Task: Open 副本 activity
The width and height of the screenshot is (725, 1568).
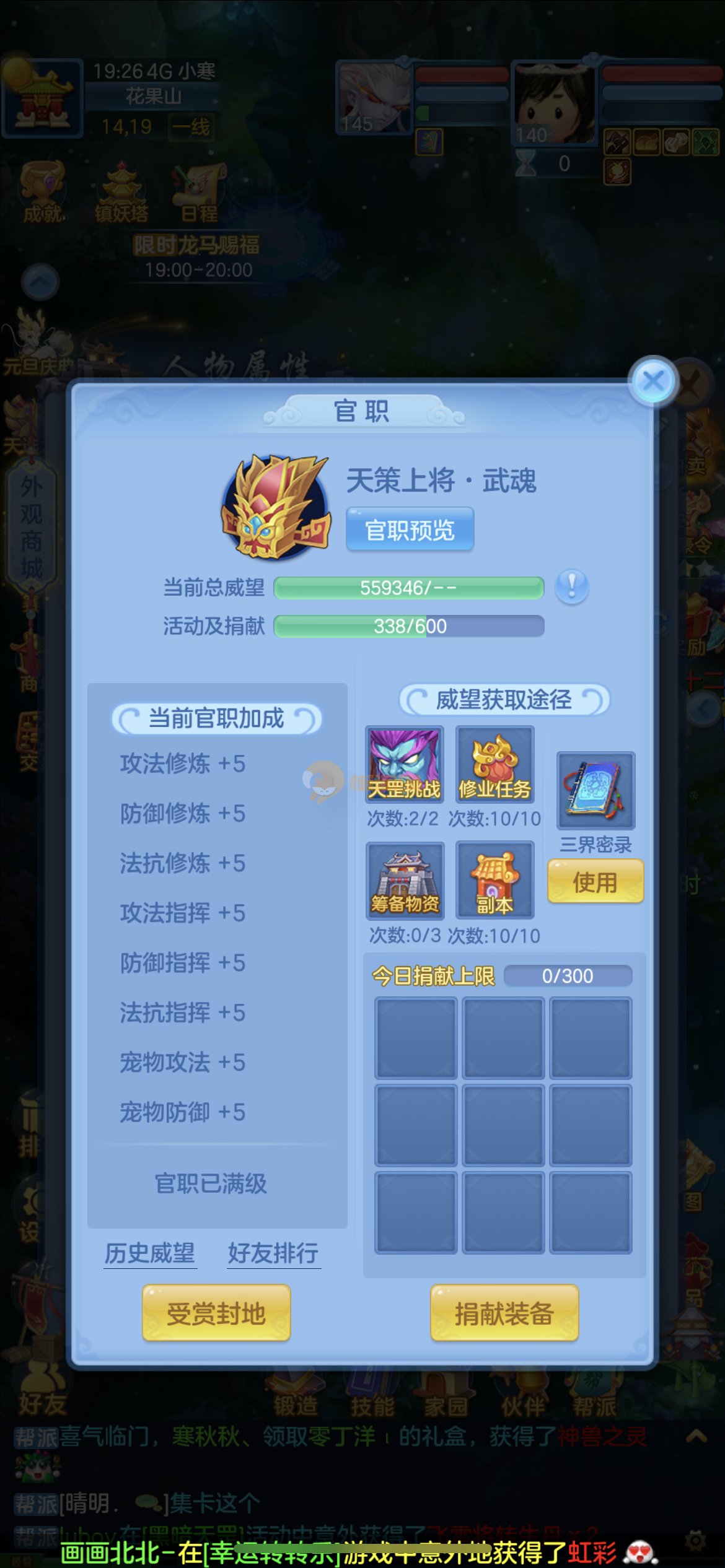Action: click(494, 880)
